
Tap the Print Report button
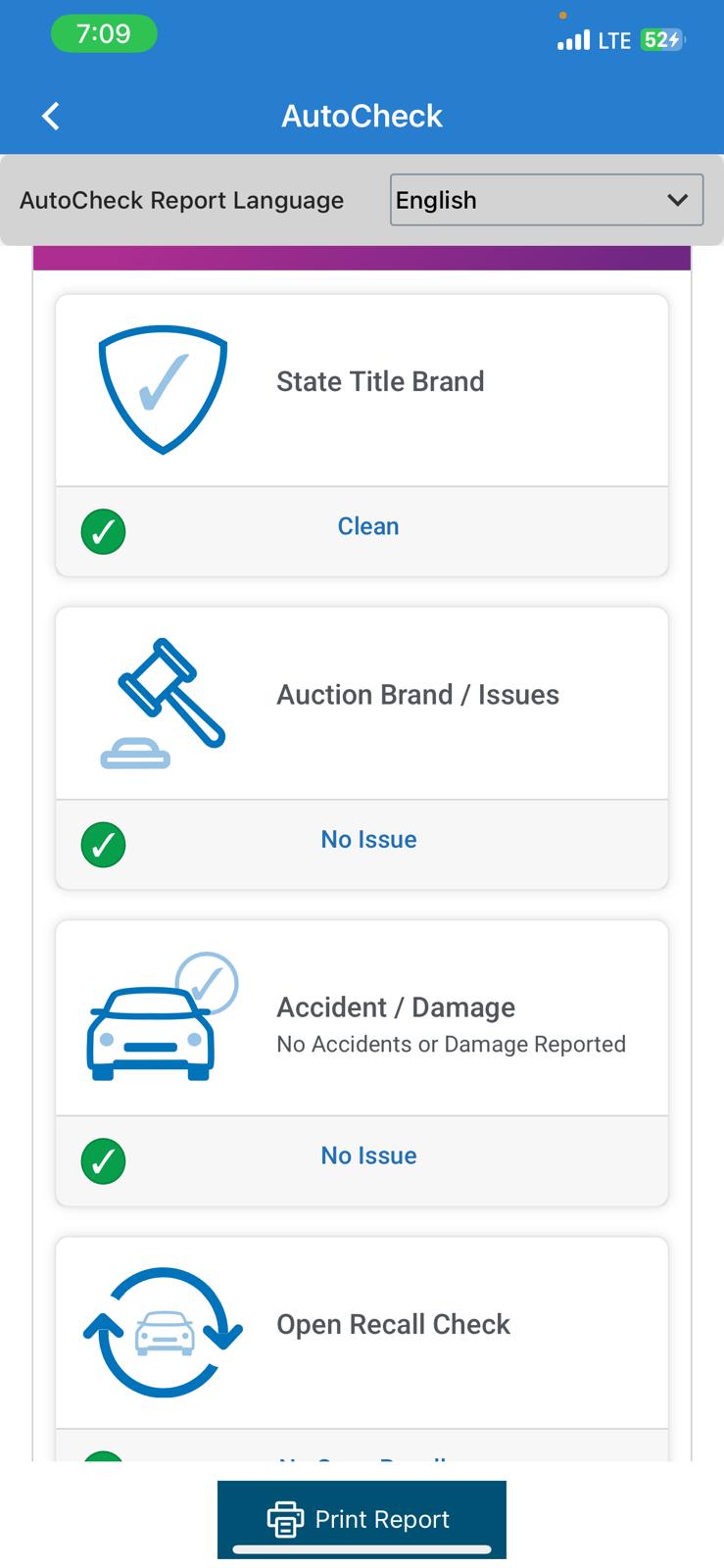(362, 1518)
